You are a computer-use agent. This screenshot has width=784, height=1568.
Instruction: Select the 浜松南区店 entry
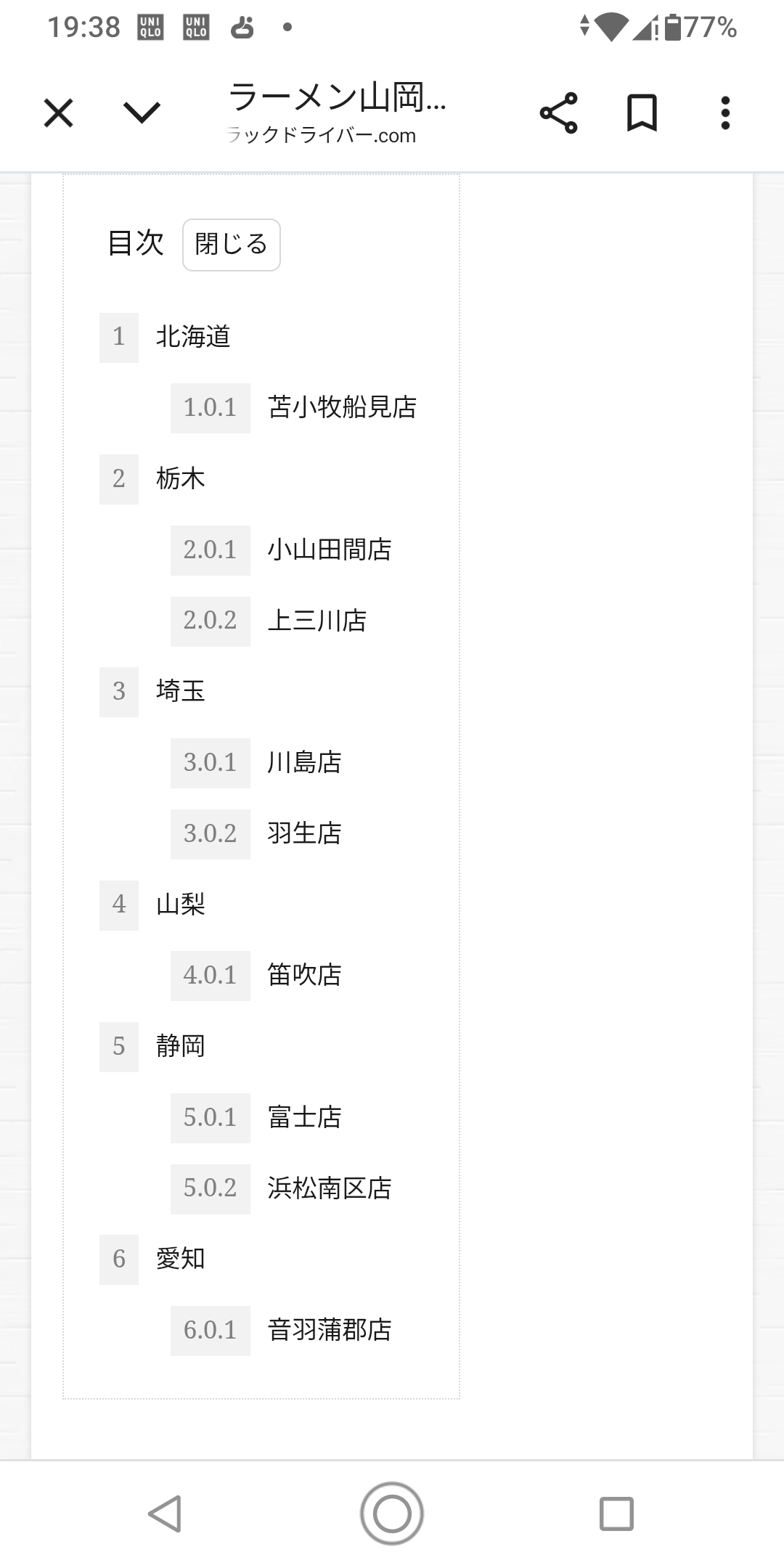[330, 1189]
